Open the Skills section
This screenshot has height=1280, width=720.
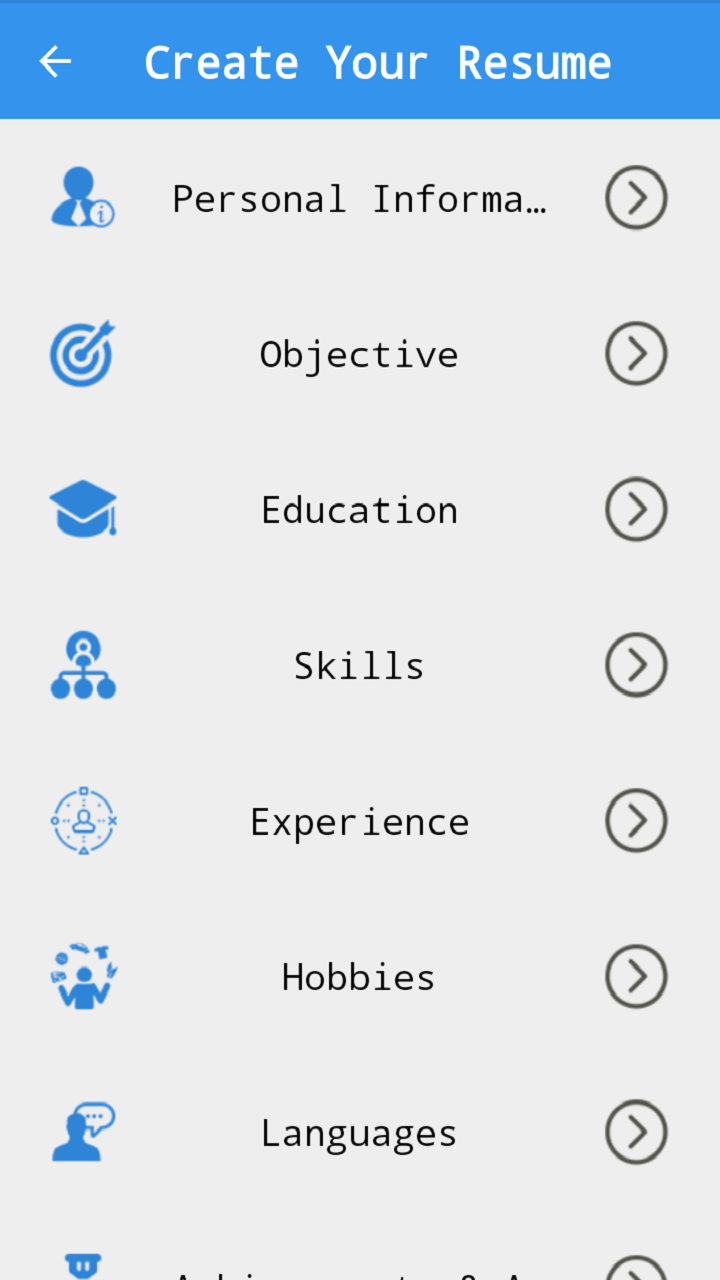tap(359, 666)
